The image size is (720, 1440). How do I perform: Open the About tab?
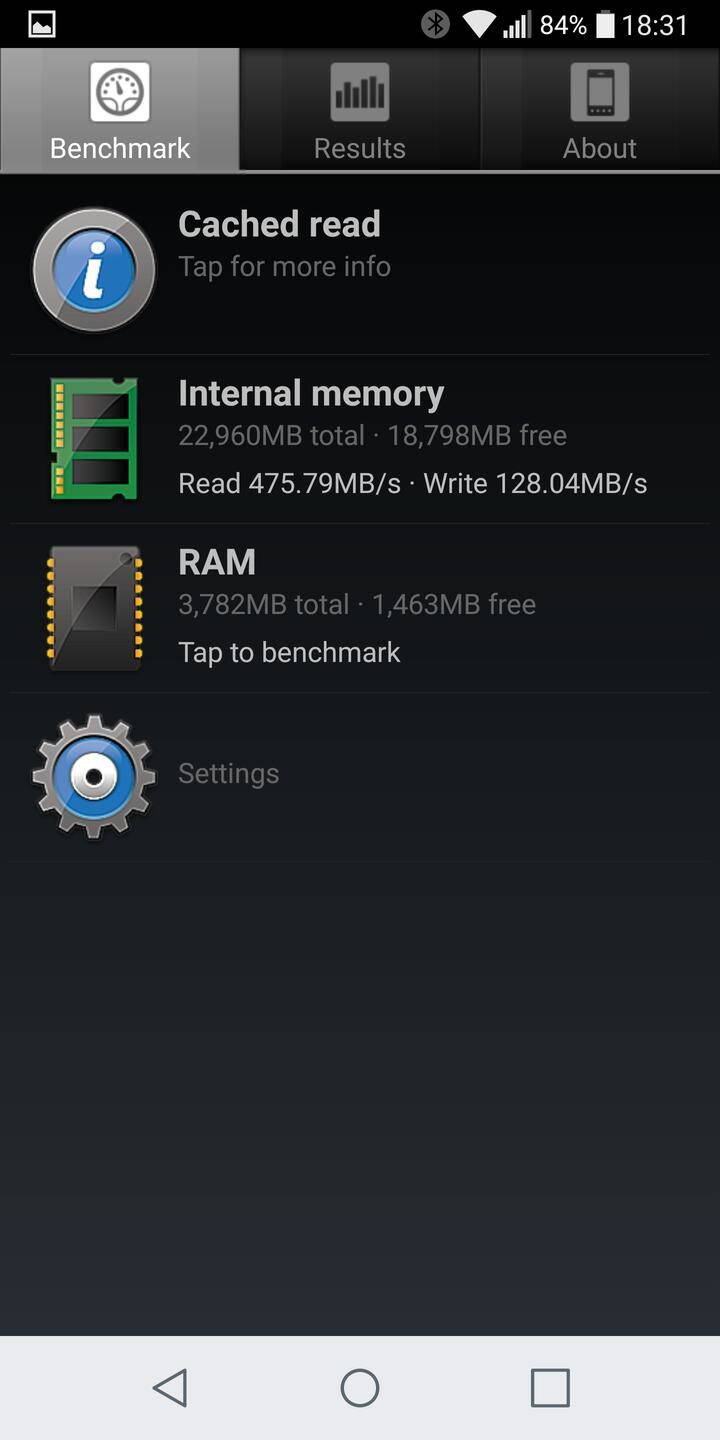tap(600, 110)
